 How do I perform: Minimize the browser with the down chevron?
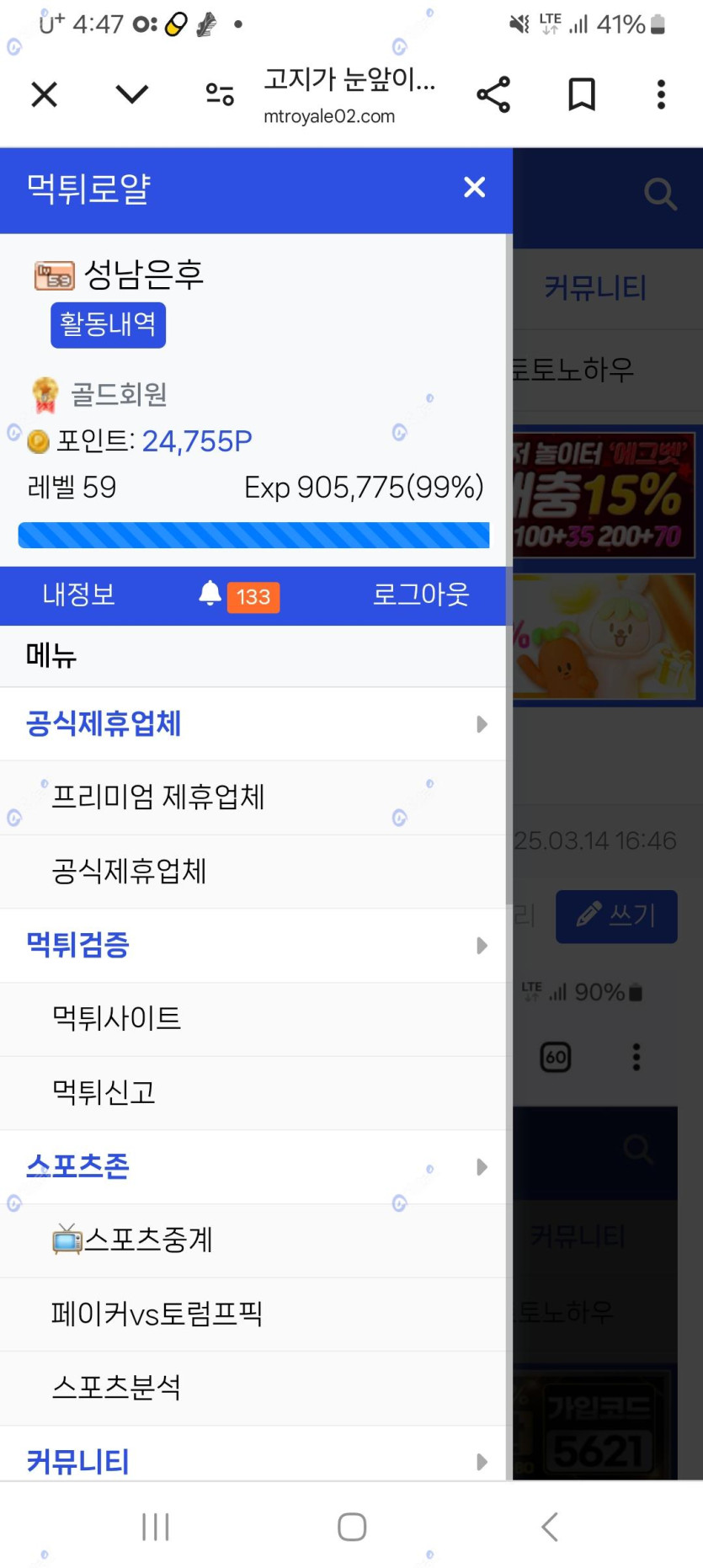click(x=131, y=94)
